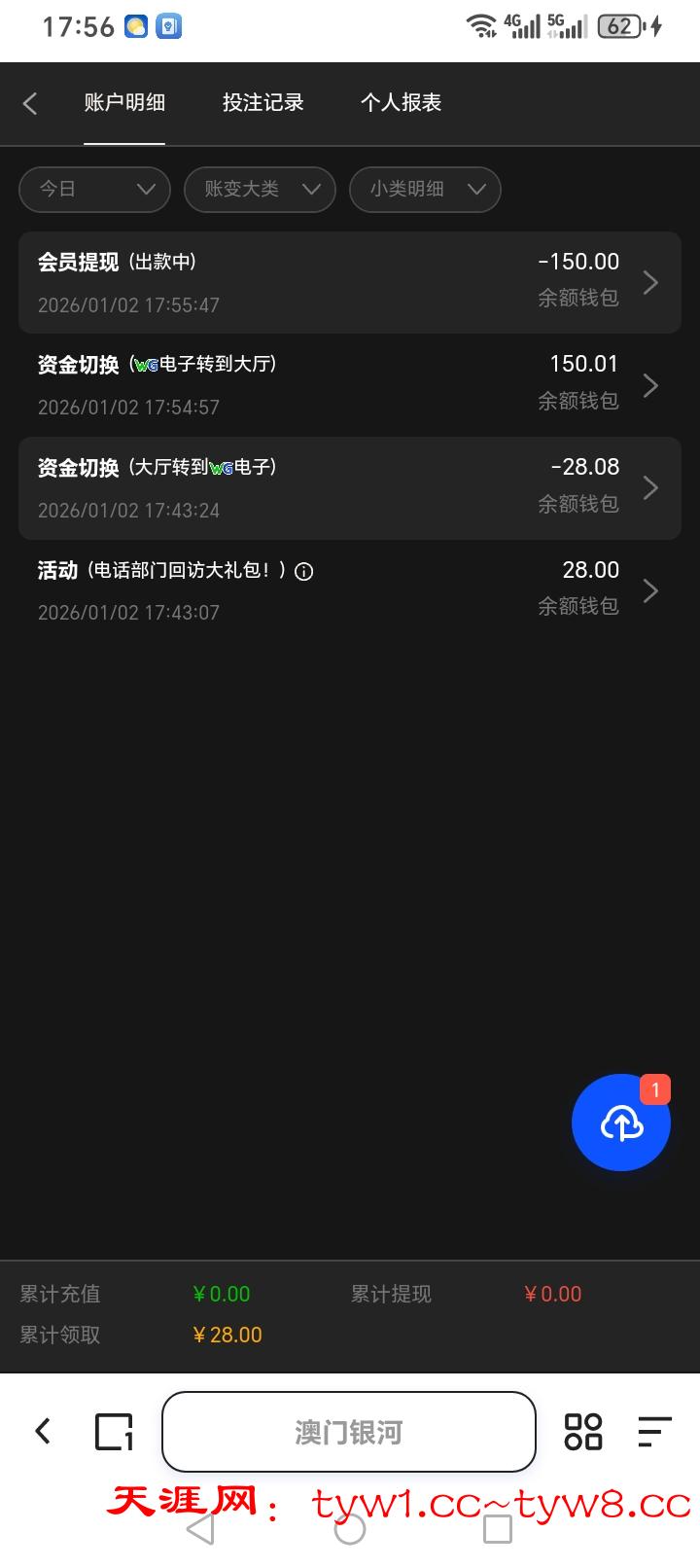Go back using the header arrow
The height and width of the screenshot is (1568, 700).
pyautogui.click(x=30, y=103)
